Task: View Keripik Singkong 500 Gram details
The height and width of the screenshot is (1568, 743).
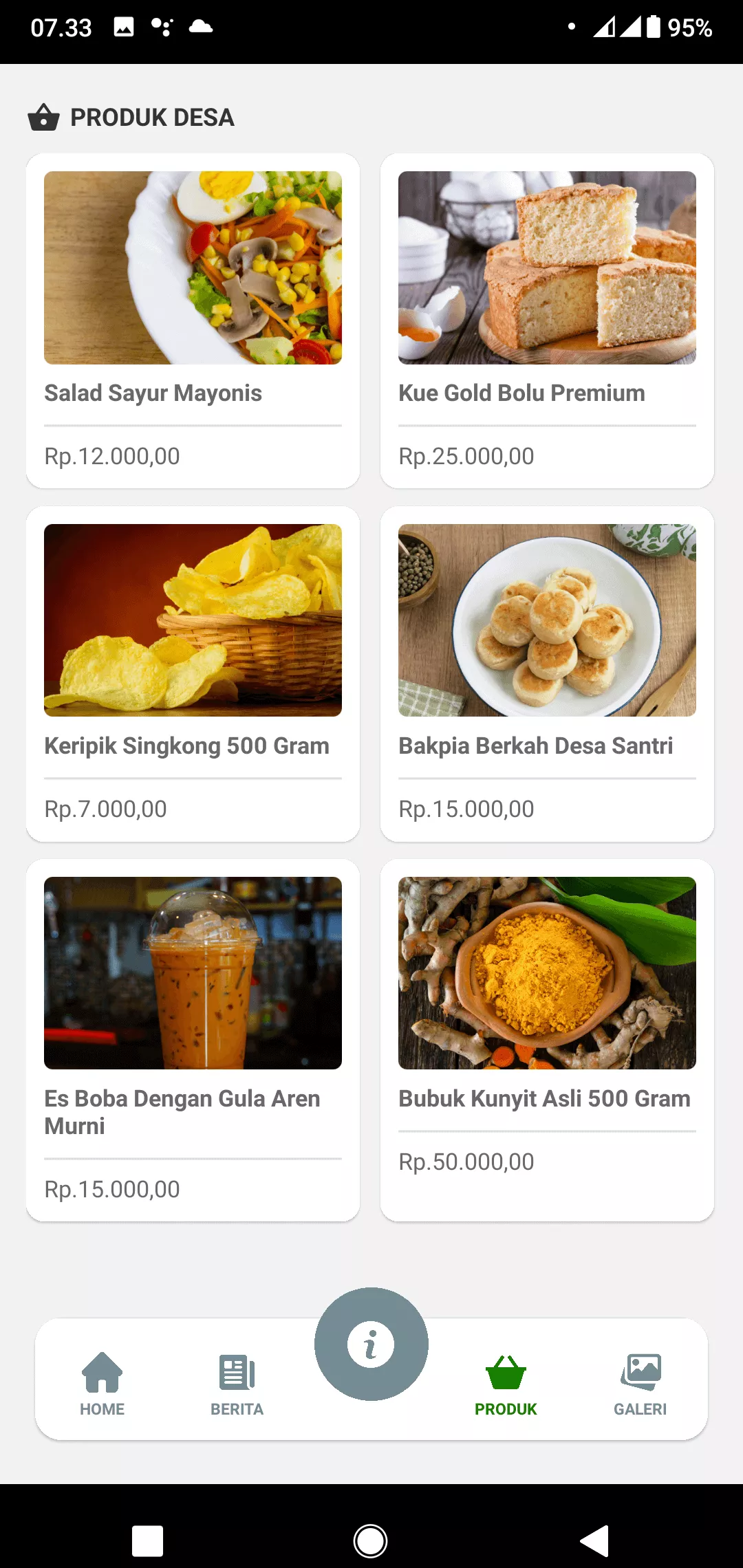Action: tap(193, 673)
